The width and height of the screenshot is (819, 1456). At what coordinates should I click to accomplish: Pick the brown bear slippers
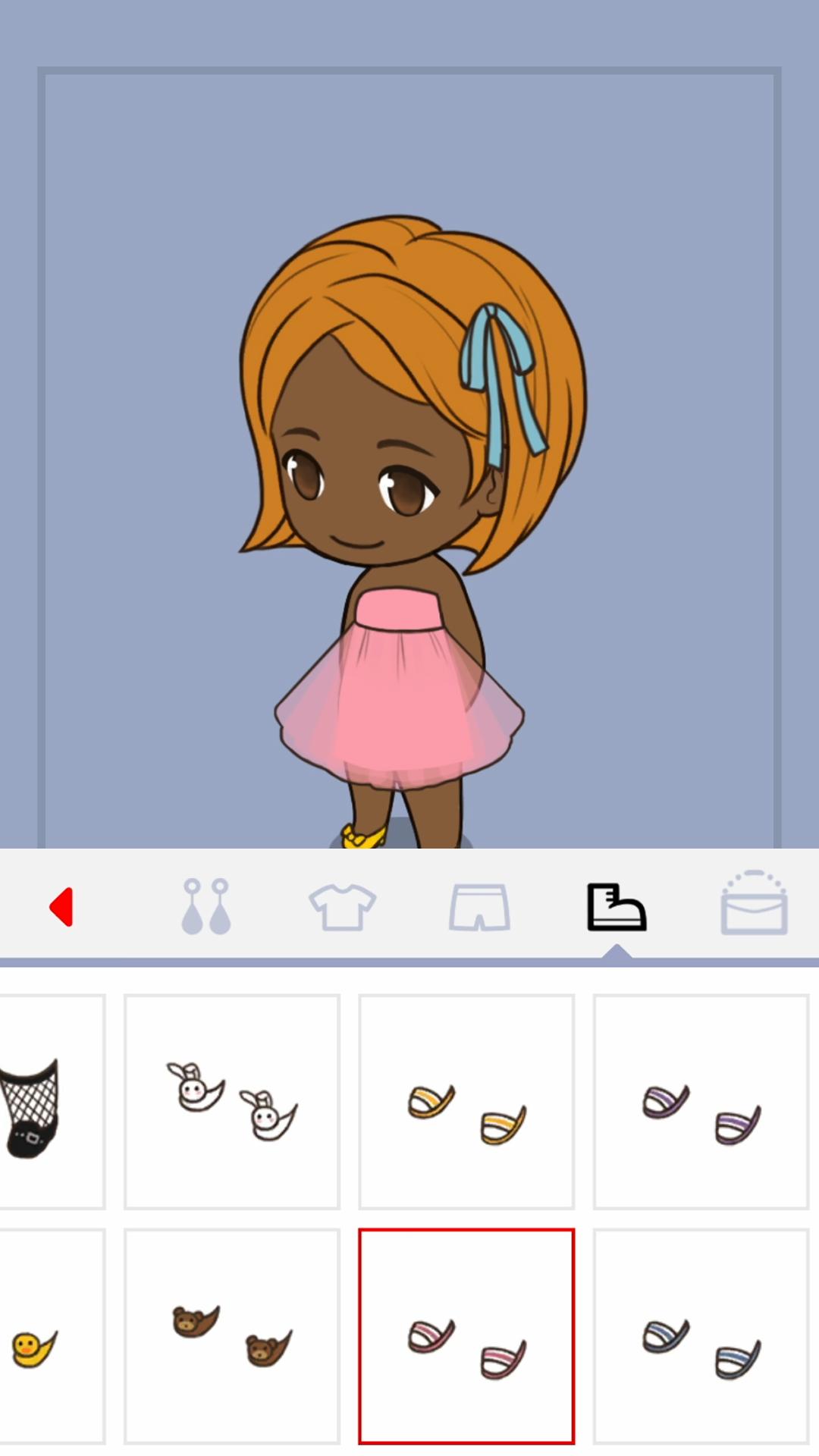click(x=232, y=1336)
